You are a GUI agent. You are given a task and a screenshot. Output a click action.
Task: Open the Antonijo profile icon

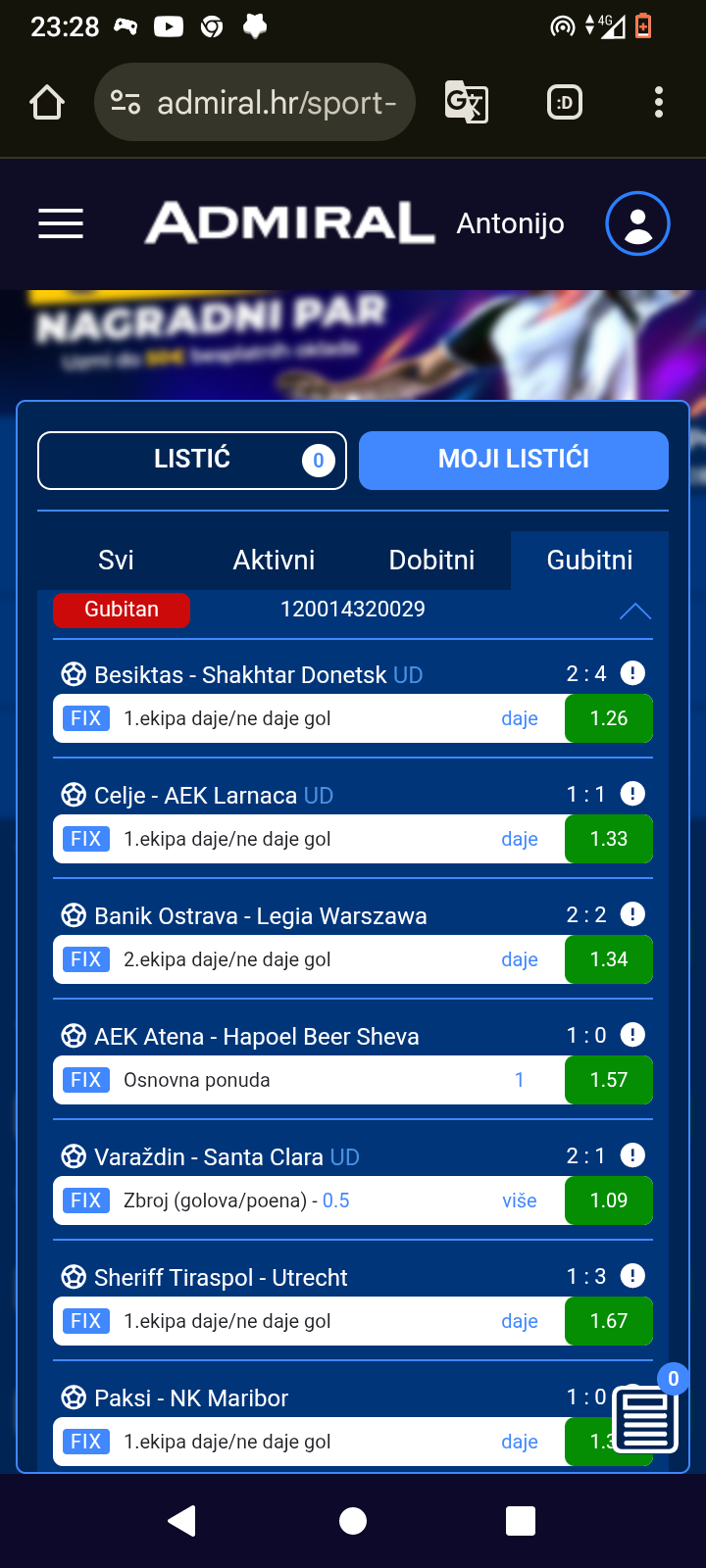(x=637, y=223)
